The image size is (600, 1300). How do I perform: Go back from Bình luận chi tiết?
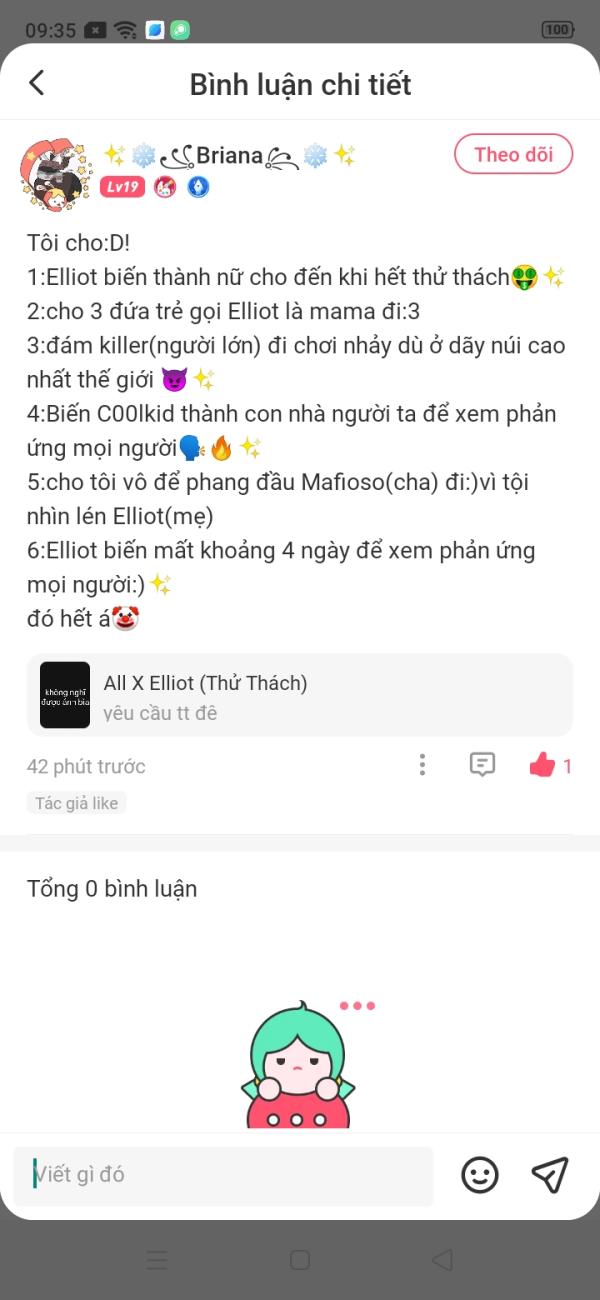[x=37, y=83]
